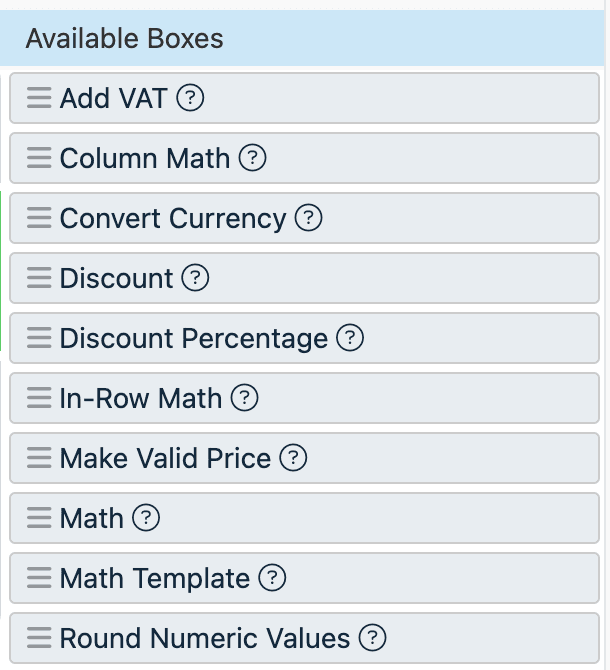Choose the Make Valid Price box
The width and height of the screenshot is (610, 670).
coord(165,458)
